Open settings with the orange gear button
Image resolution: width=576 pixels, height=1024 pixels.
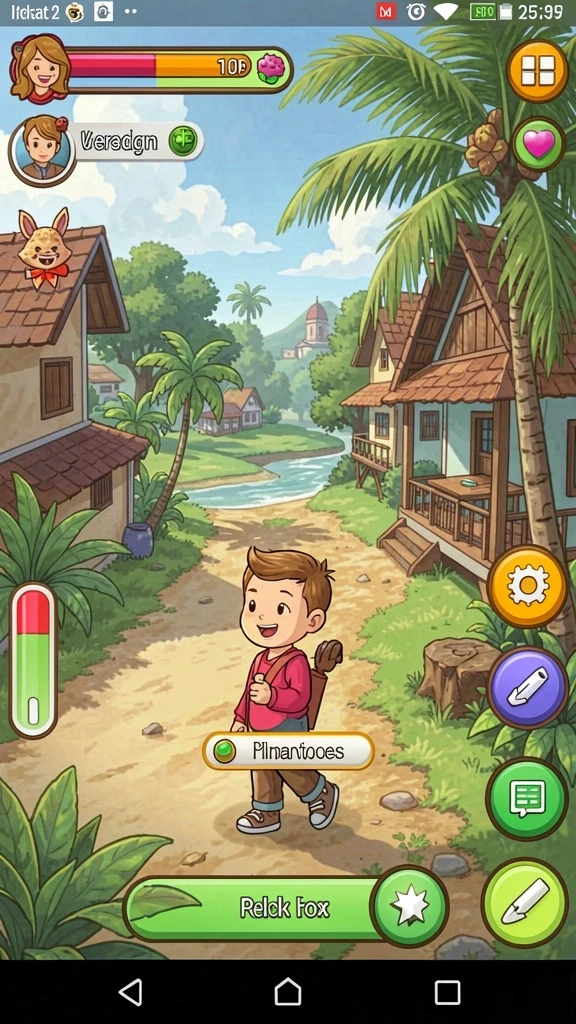[x=528, y=586]
